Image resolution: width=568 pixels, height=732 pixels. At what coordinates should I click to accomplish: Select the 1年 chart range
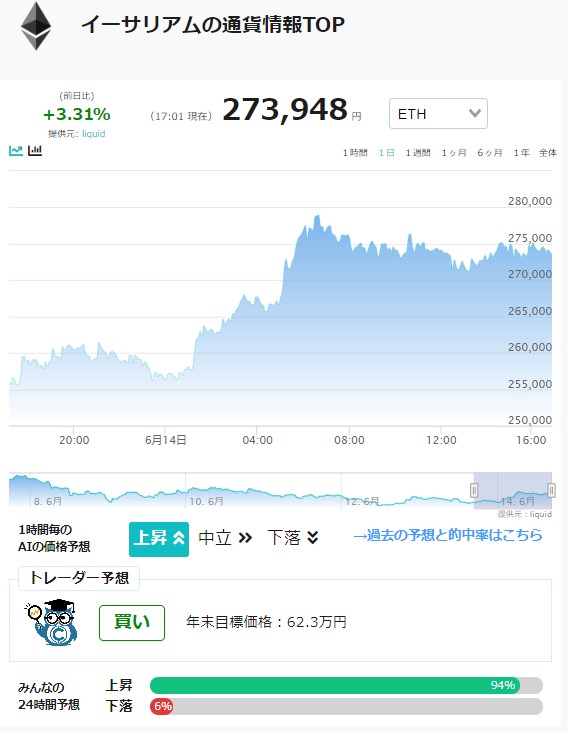tap(521, 153)
